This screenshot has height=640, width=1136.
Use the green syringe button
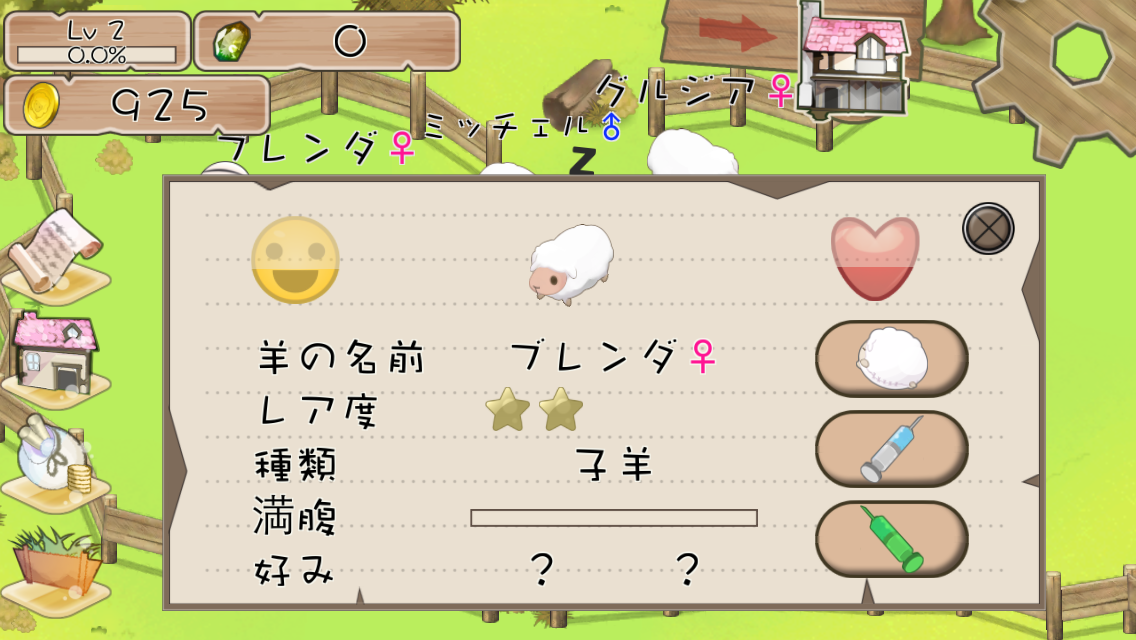pyautogui.click(x=892, y=539)
